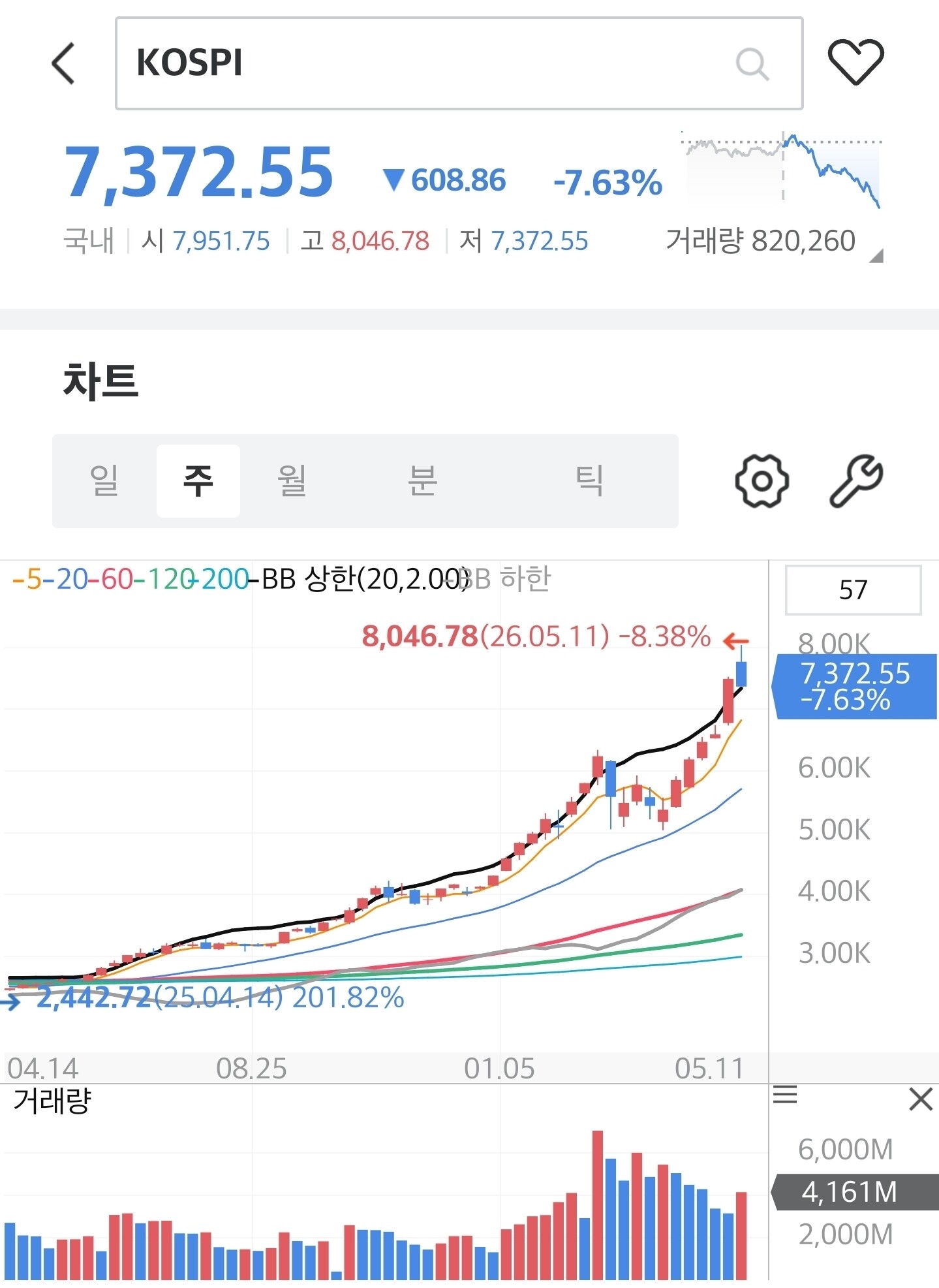Tap the KOSPI search field
This screenshot has width=939, height=1288.
459,63
